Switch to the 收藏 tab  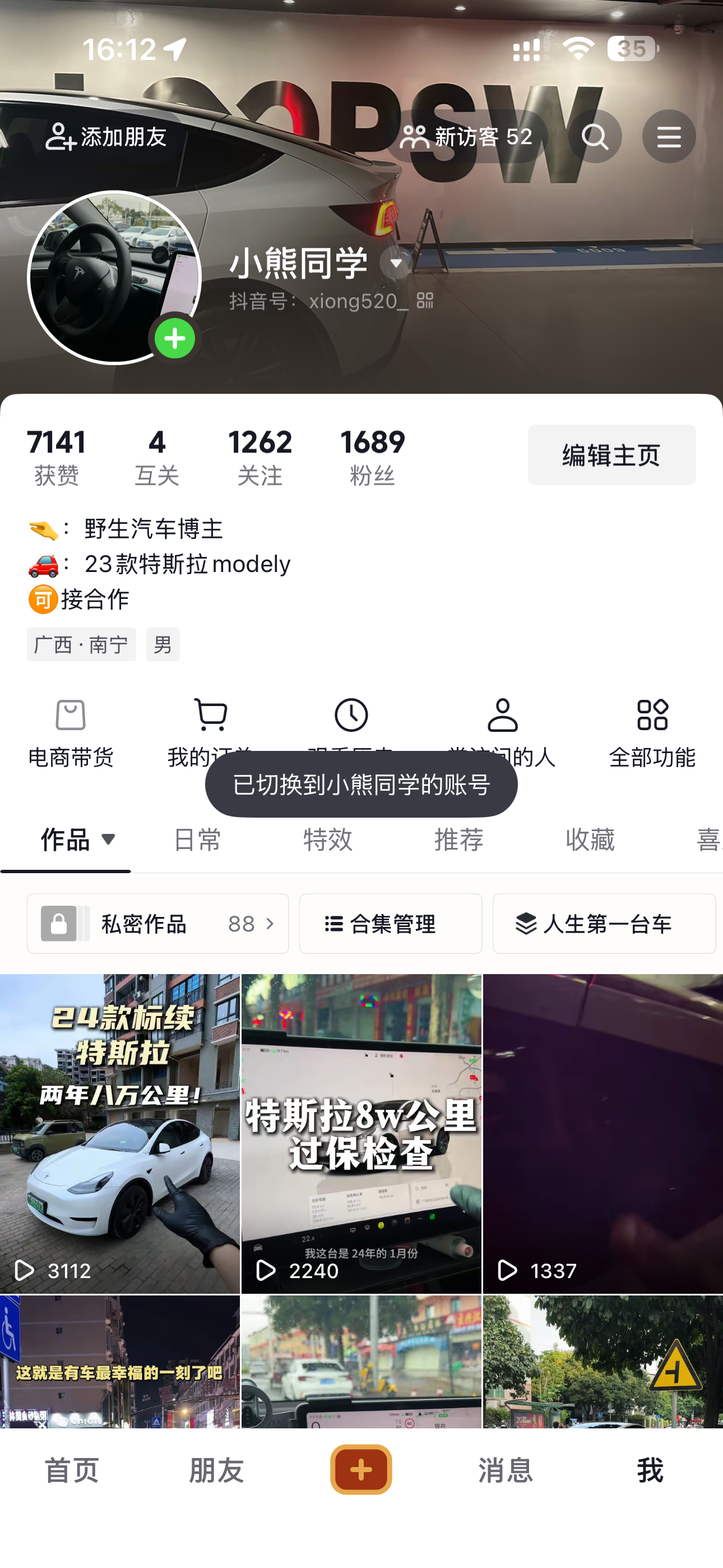[589, 840]
